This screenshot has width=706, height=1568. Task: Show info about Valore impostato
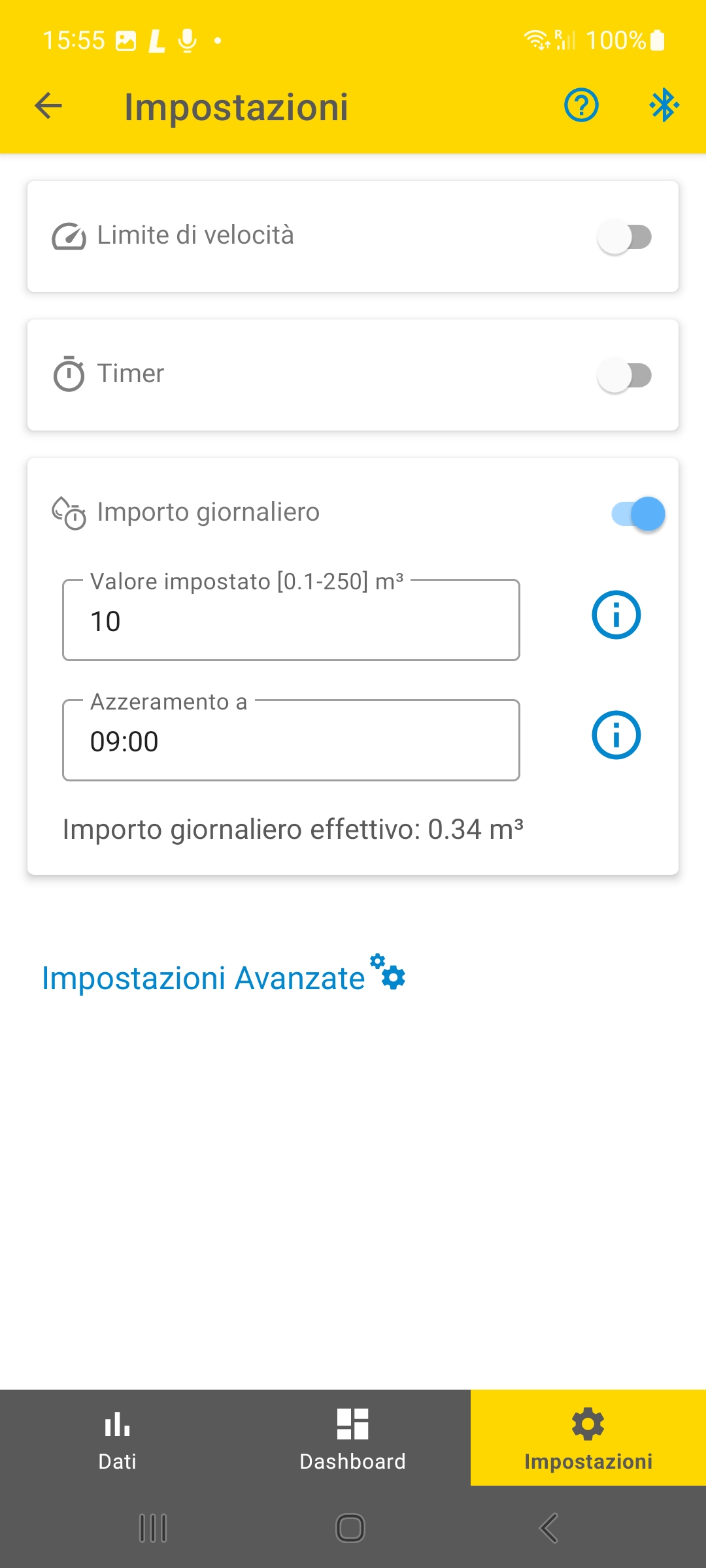[x=616, y=615]
